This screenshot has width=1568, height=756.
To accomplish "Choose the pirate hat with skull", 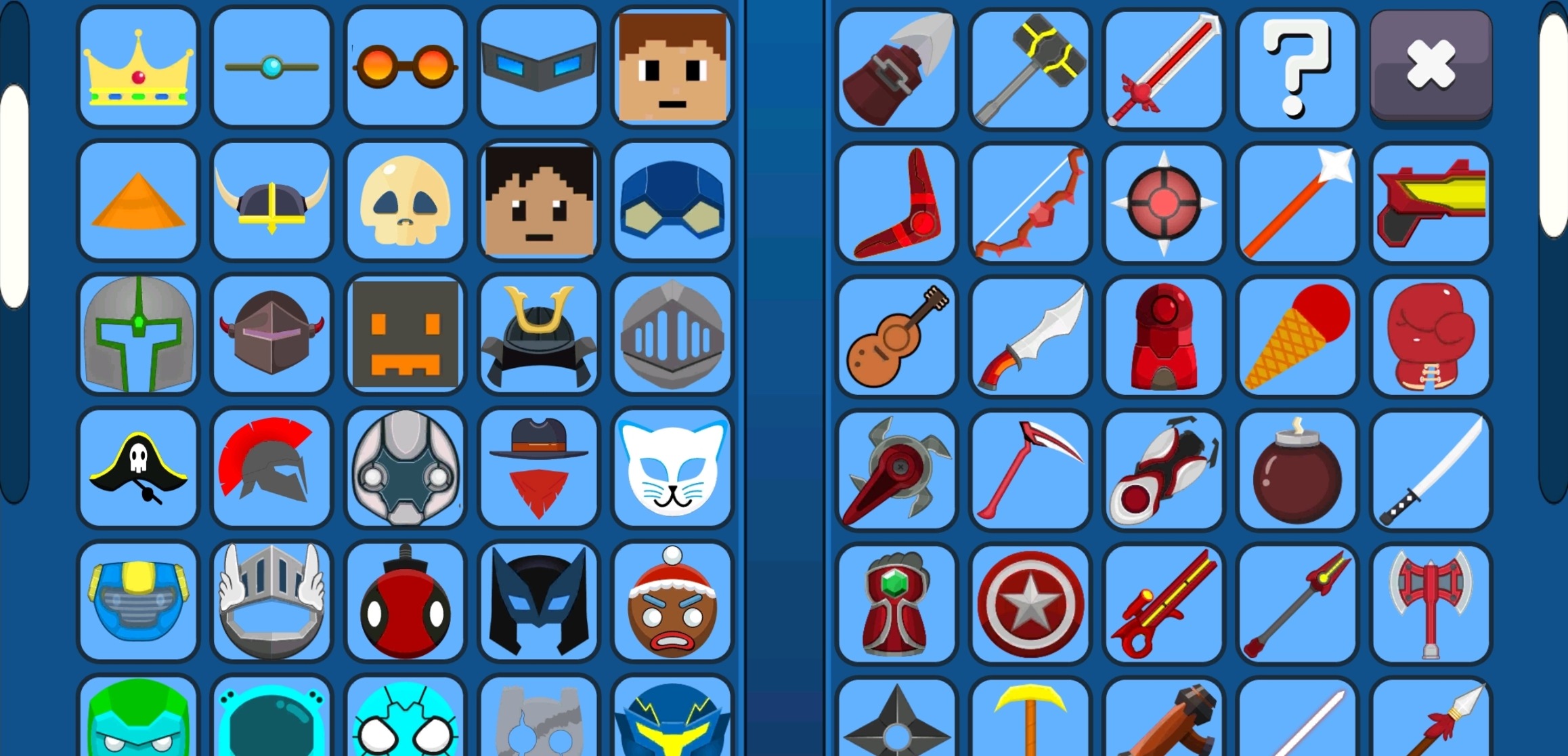I will pyautogui.click(x=138, y=467).
